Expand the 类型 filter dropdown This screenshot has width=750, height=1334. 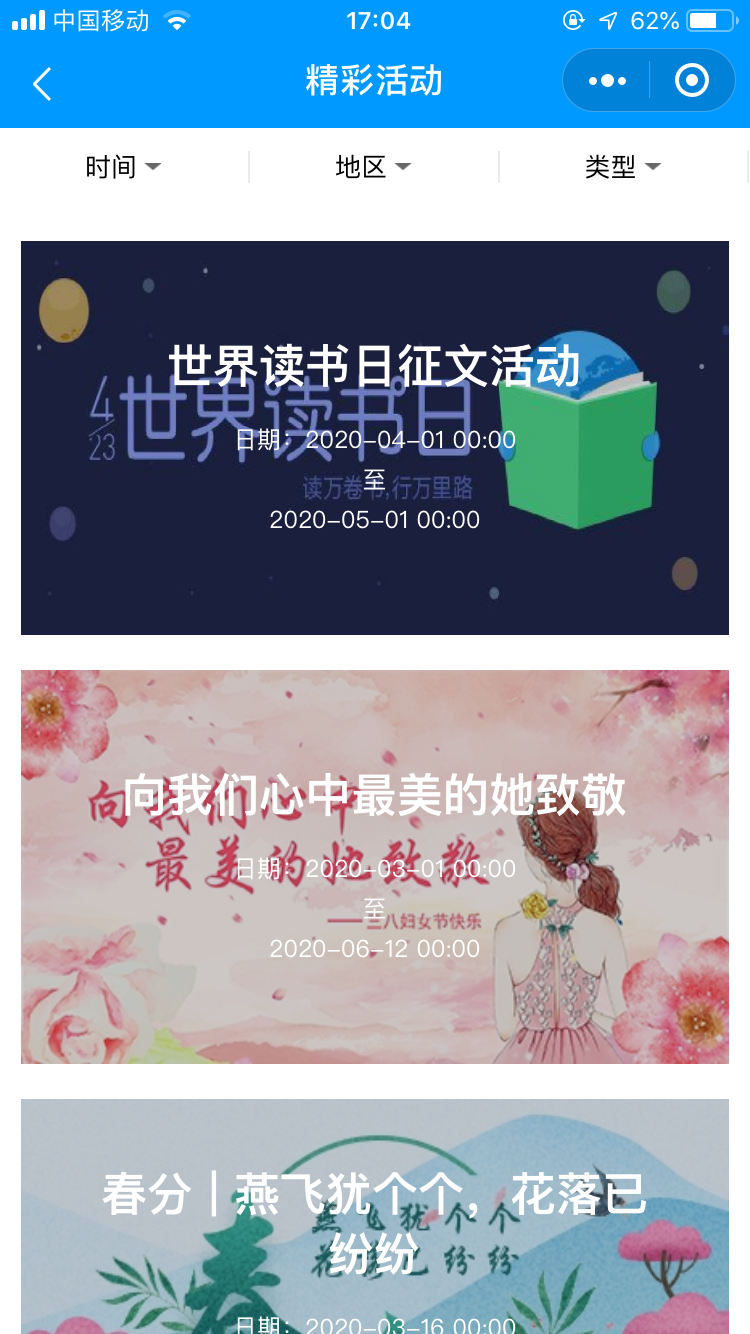(x=622, y=167)
